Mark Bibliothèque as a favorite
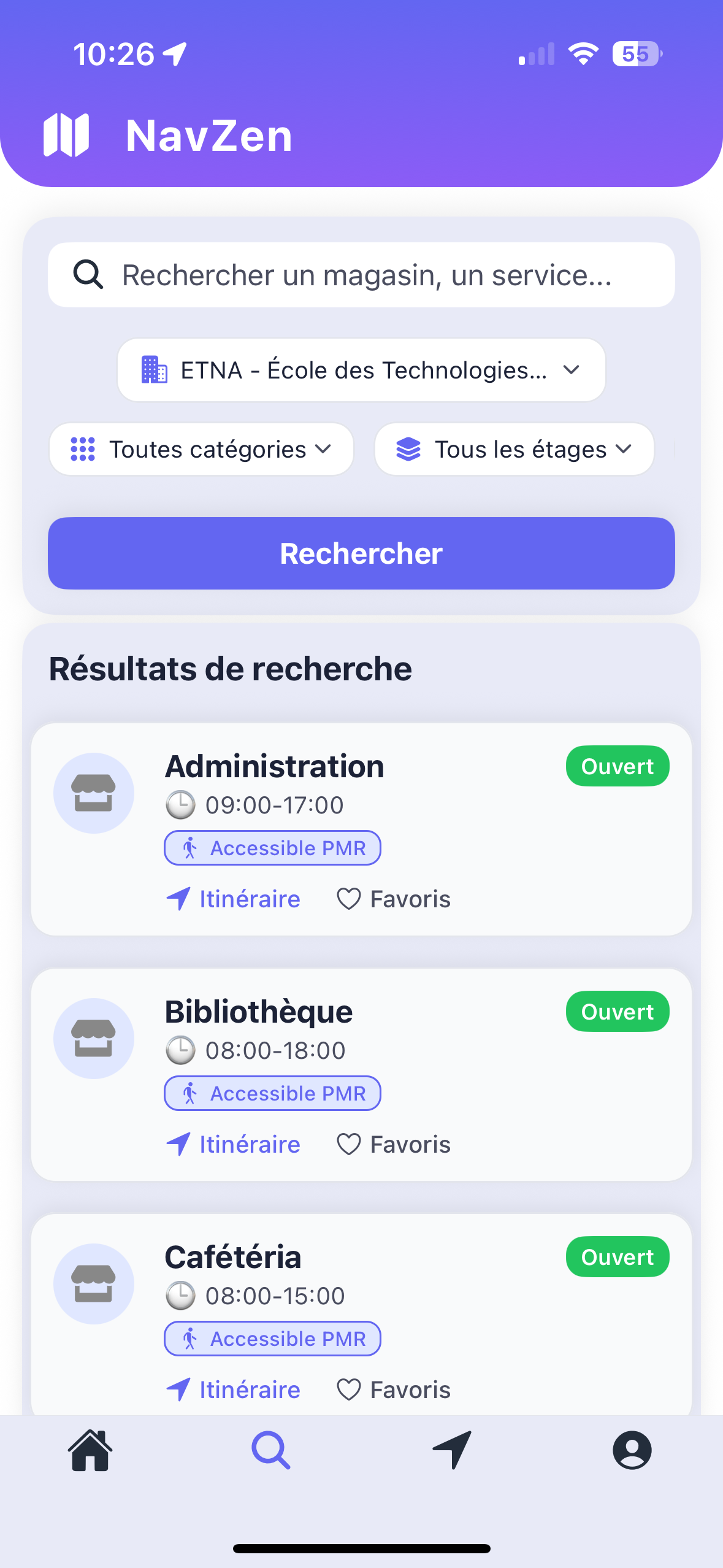723x1568 pixels. 394,1145
